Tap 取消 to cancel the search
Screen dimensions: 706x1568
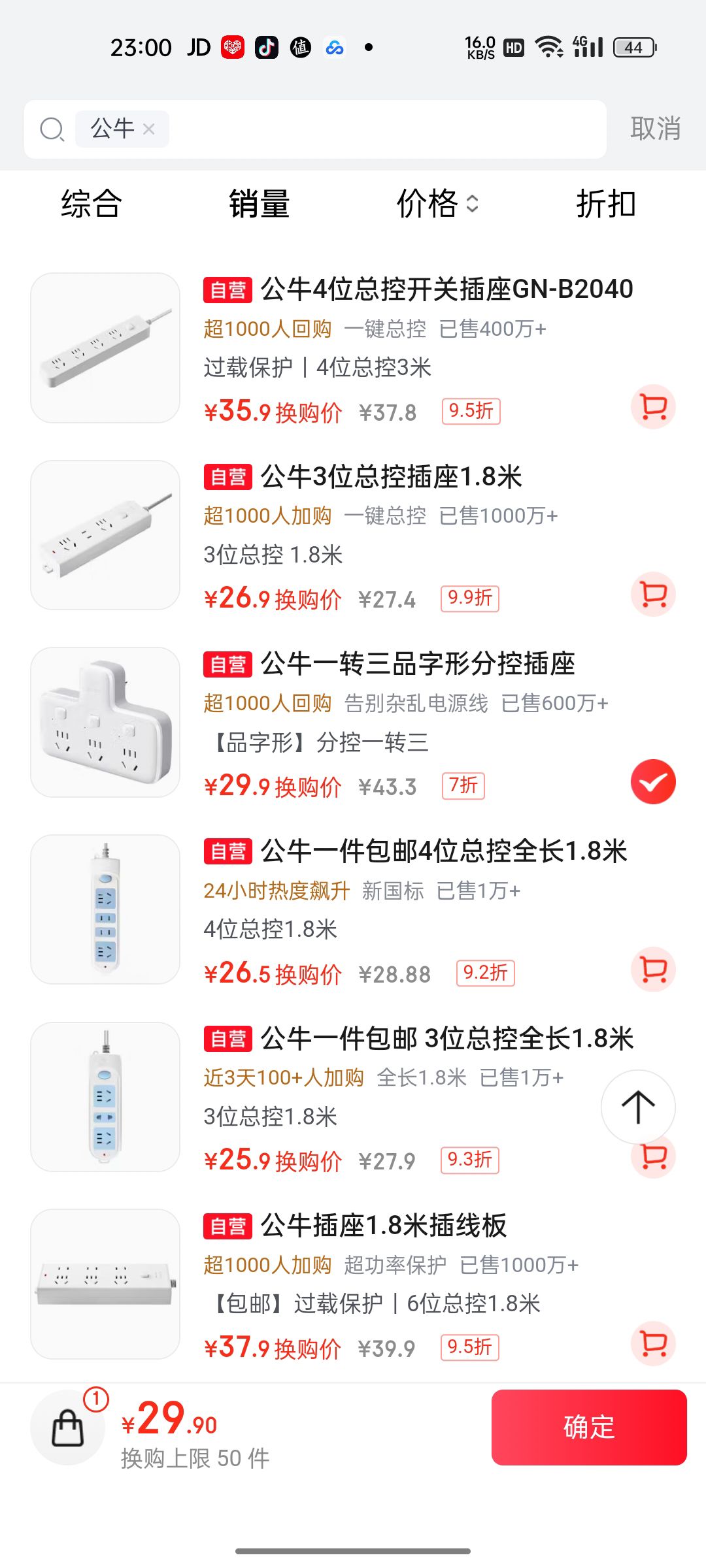656,129
